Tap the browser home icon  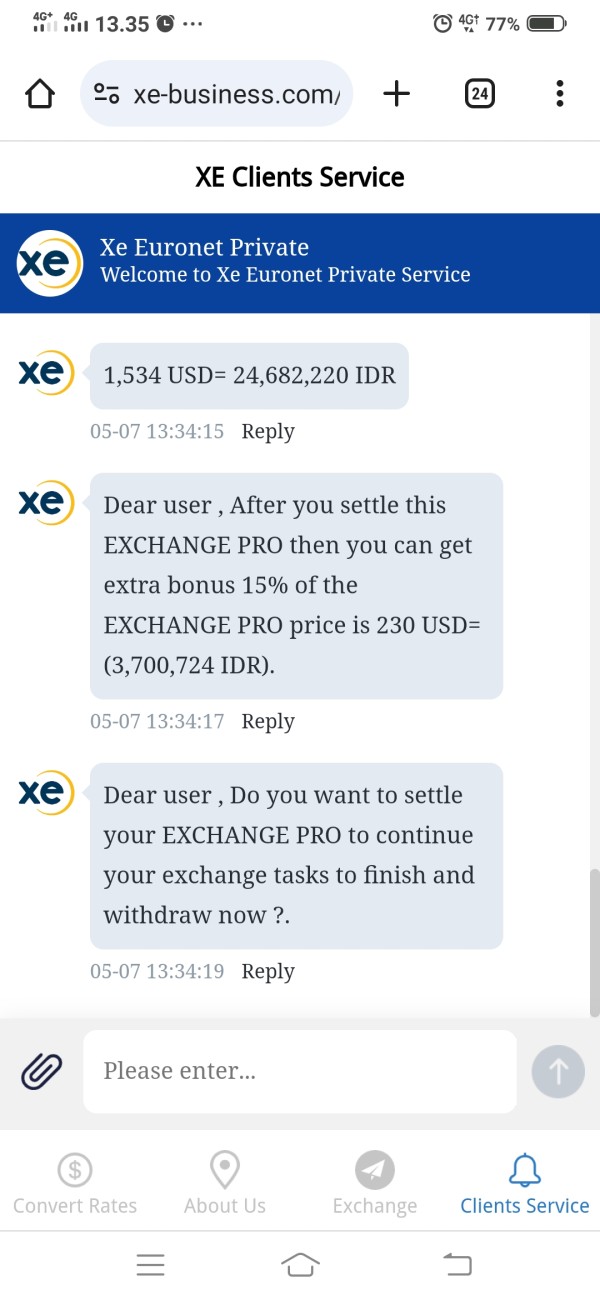coord(40,94)
